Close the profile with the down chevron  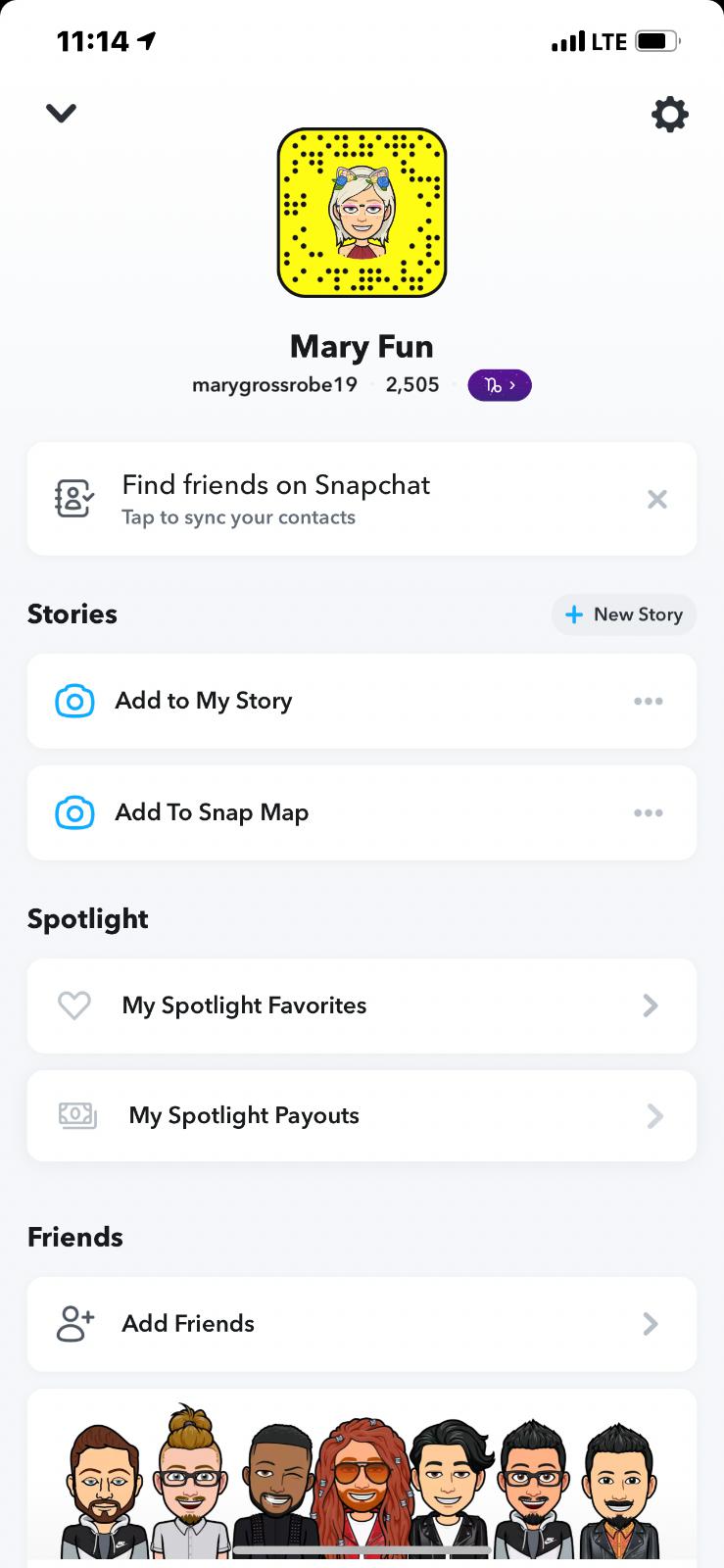(x=61, y=114)
